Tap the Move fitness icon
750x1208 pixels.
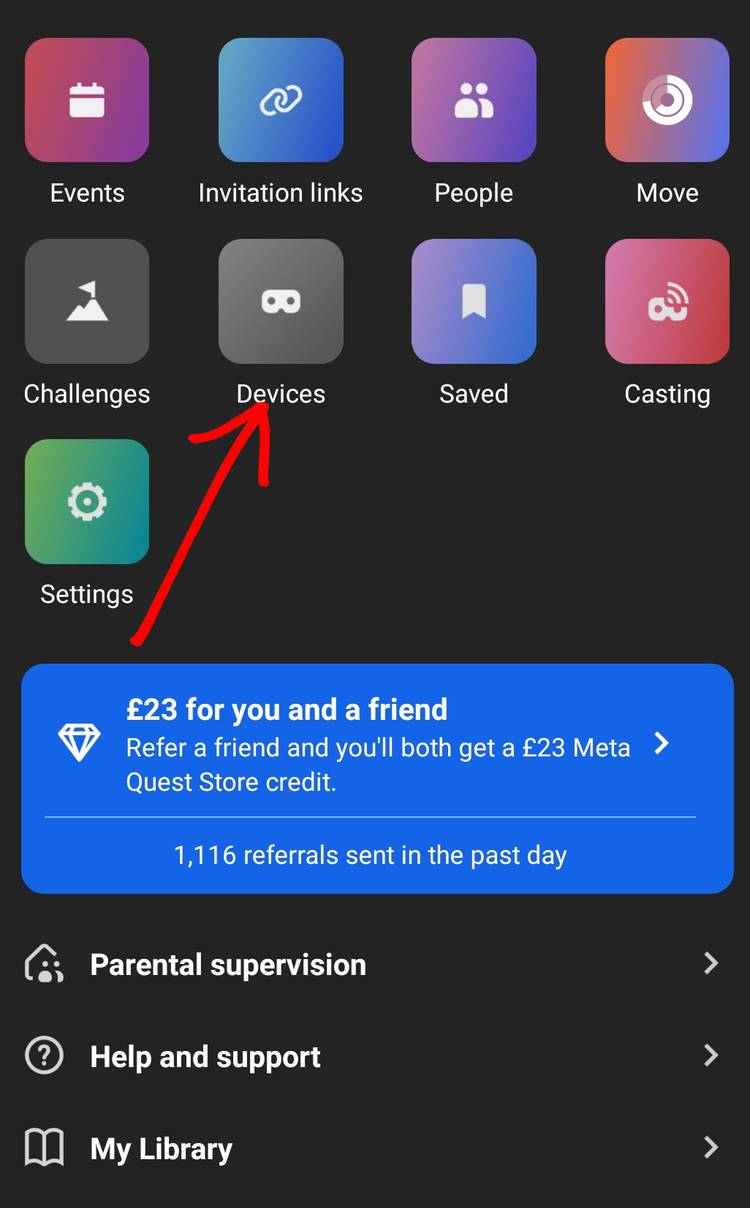pyautogui.click(x=667, y=100)
